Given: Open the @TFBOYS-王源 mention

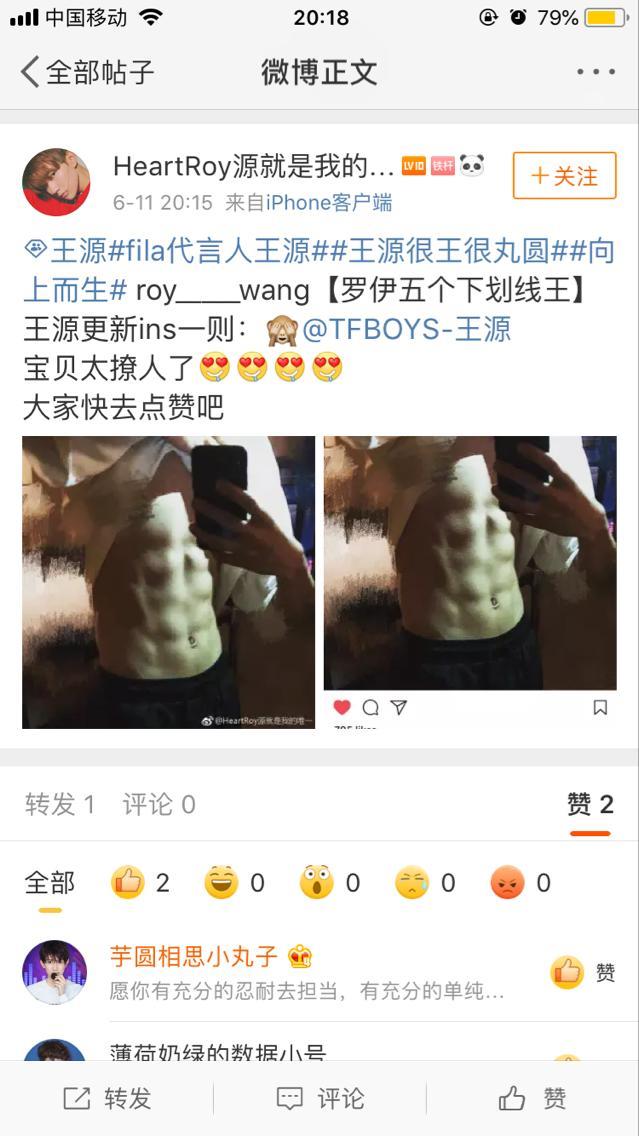Looking at the screenshot, I should click(406, 329).
